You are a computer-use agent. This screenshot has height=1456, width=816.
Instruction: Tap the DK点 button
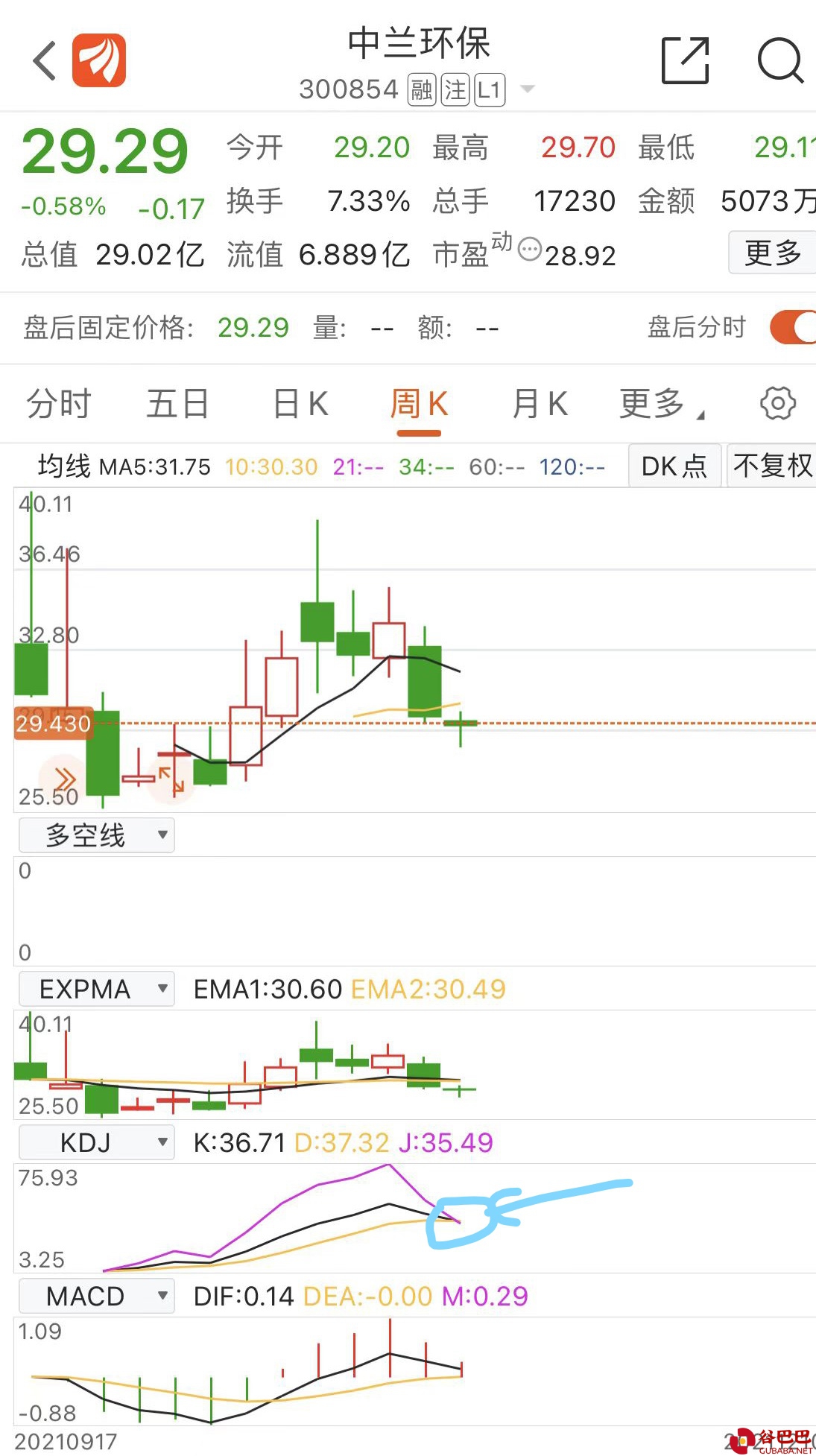point(674,466)
